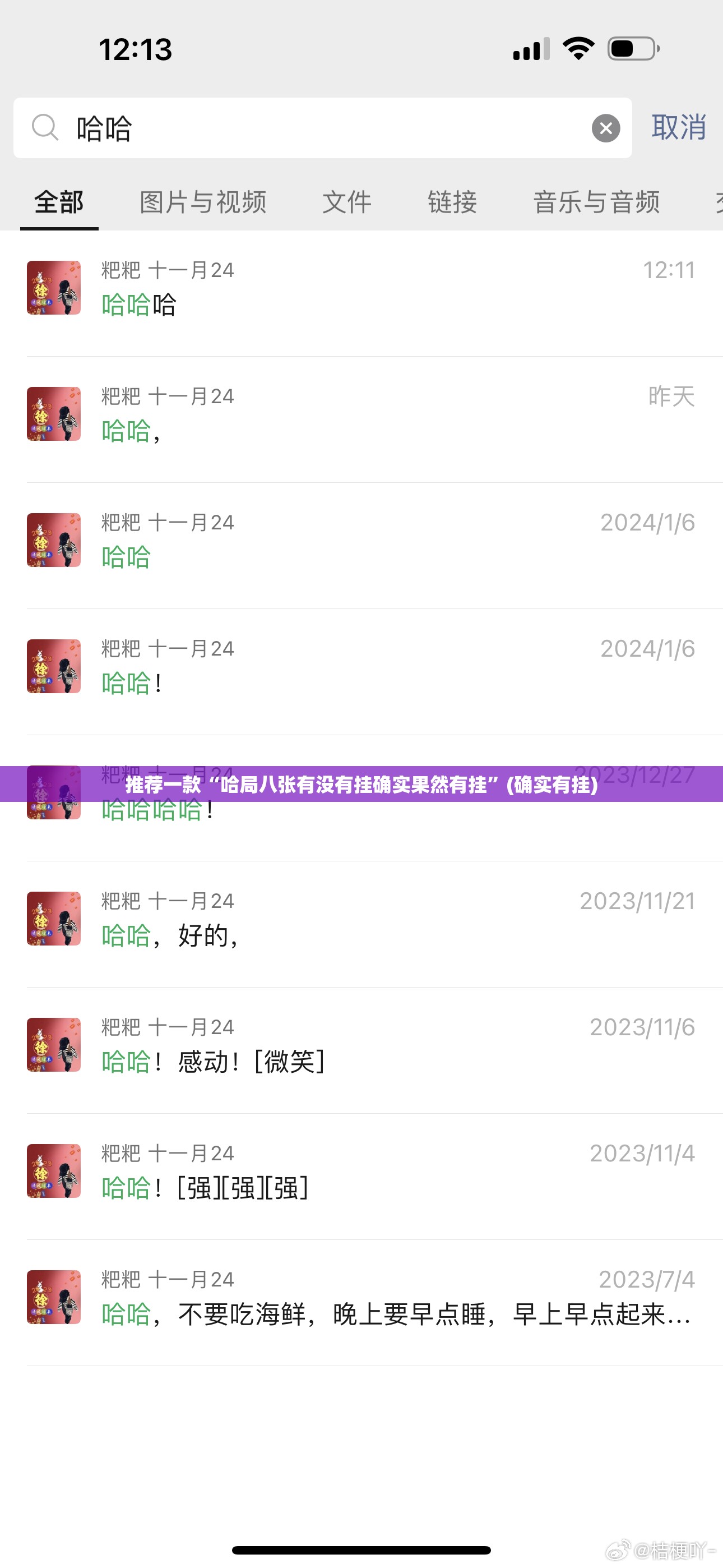Select the 全部 tab
Image resolution: width=723 pixels, height=1568 pixels.
pos(59,202)
